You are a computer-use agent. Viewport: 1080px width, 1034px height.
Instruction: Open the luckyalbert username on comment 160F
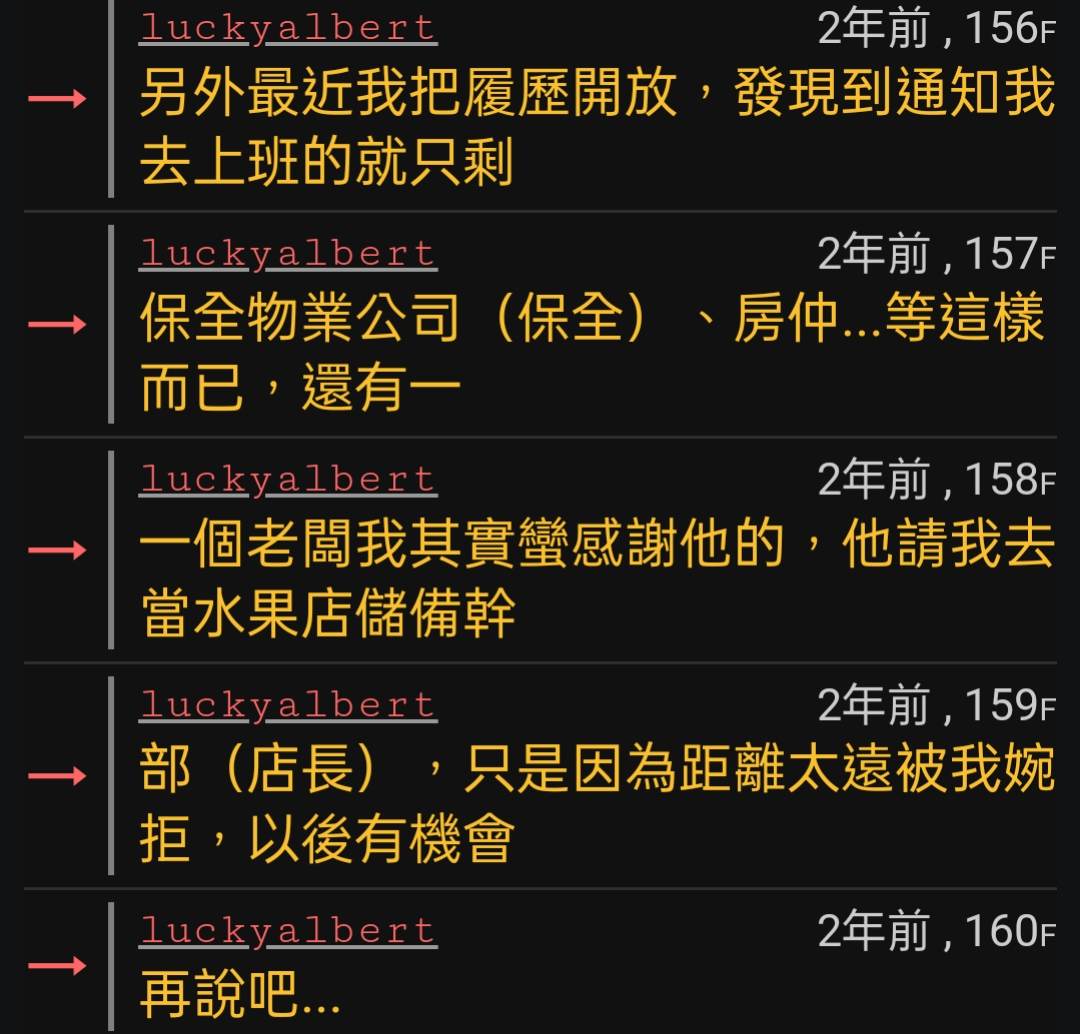(288, 931)
